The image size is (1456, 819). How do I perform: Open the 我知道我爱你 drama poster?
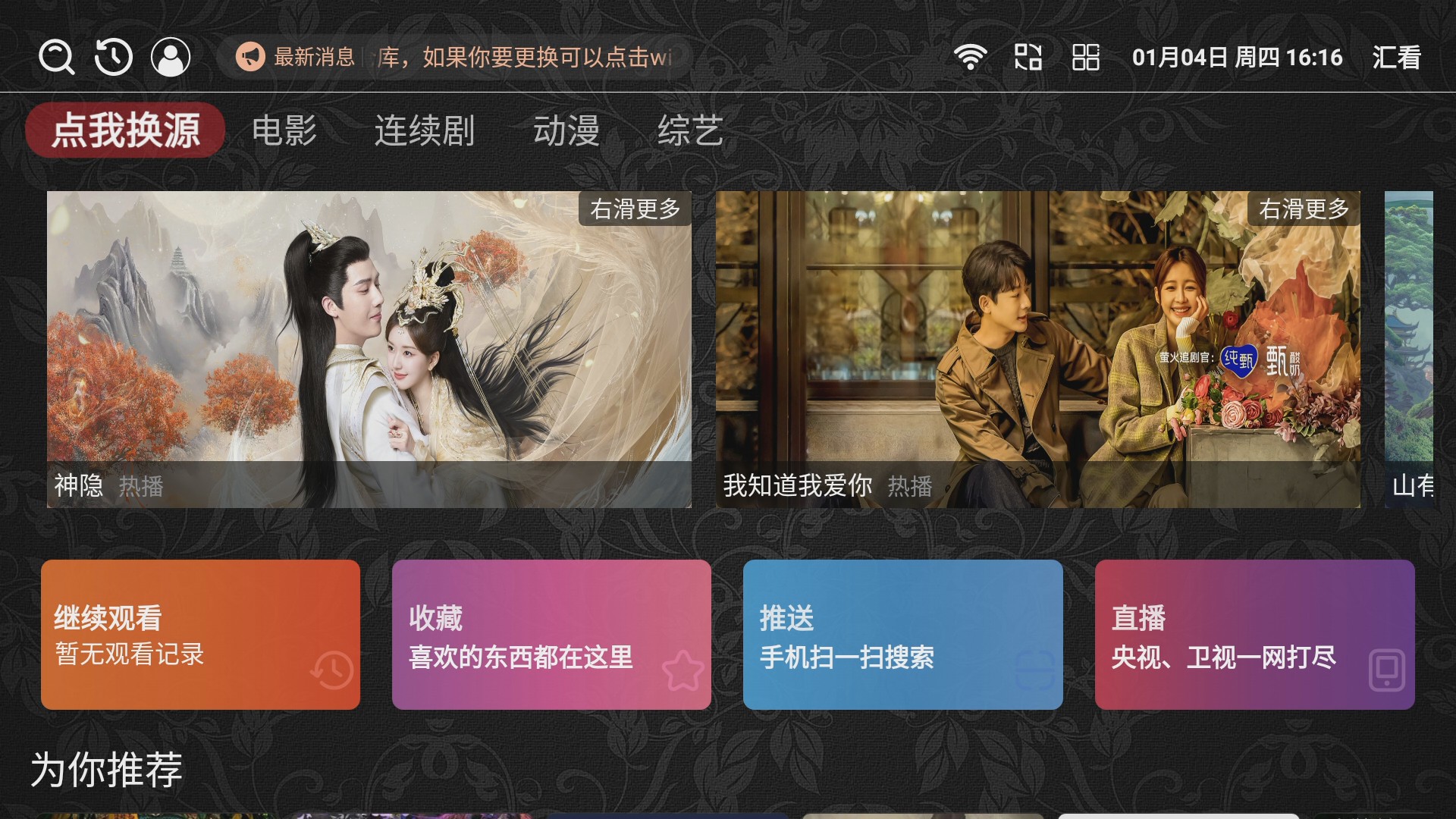[1037, 349]
